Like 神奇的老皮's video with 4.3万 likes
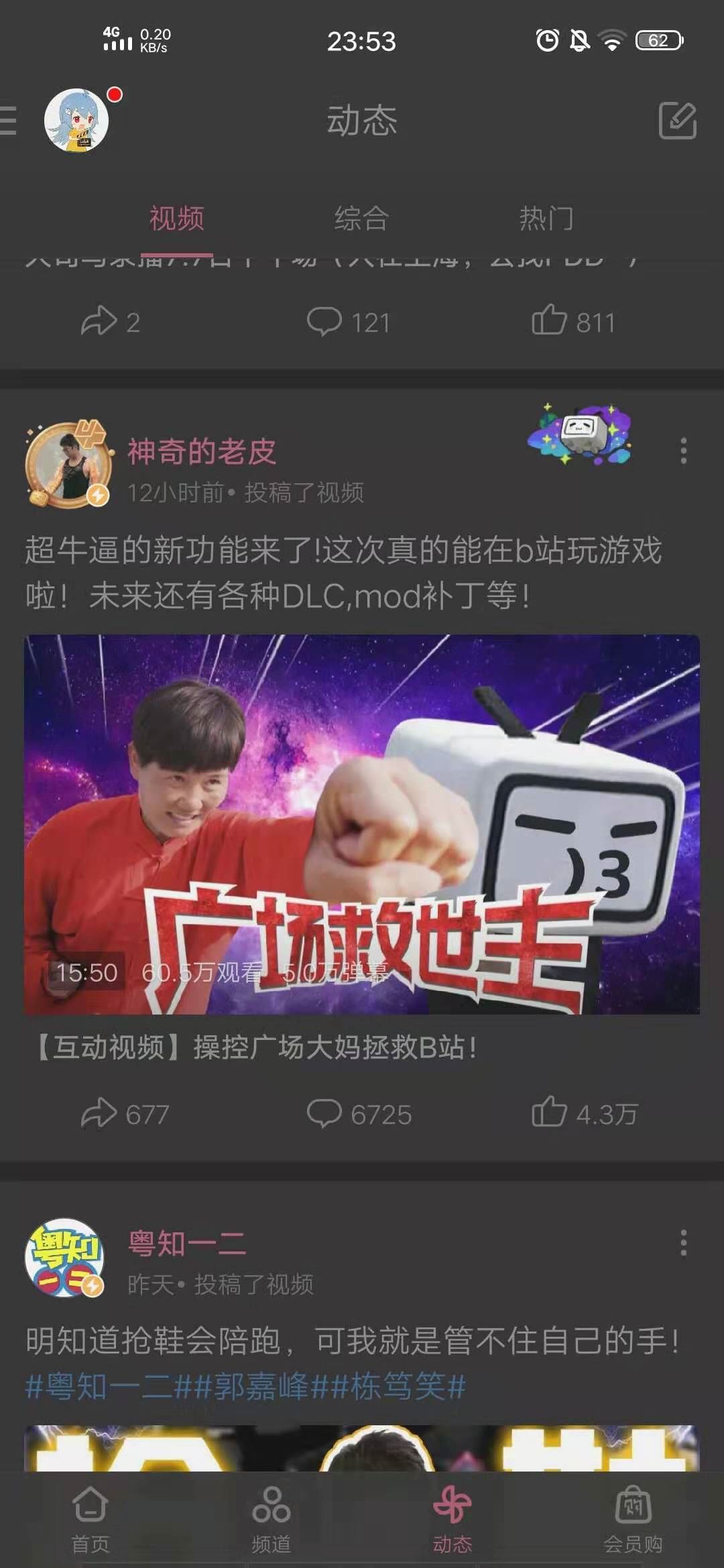 [x=583, y=1114]
